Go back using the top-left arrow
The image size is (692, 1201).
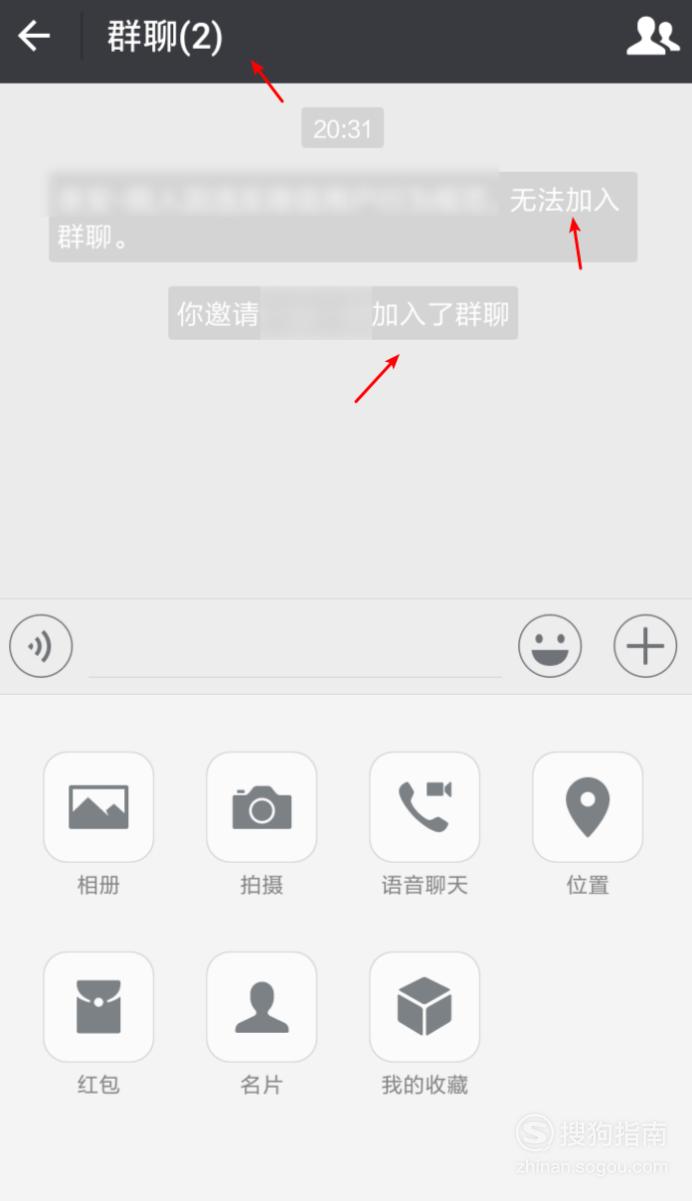(34, 38)
